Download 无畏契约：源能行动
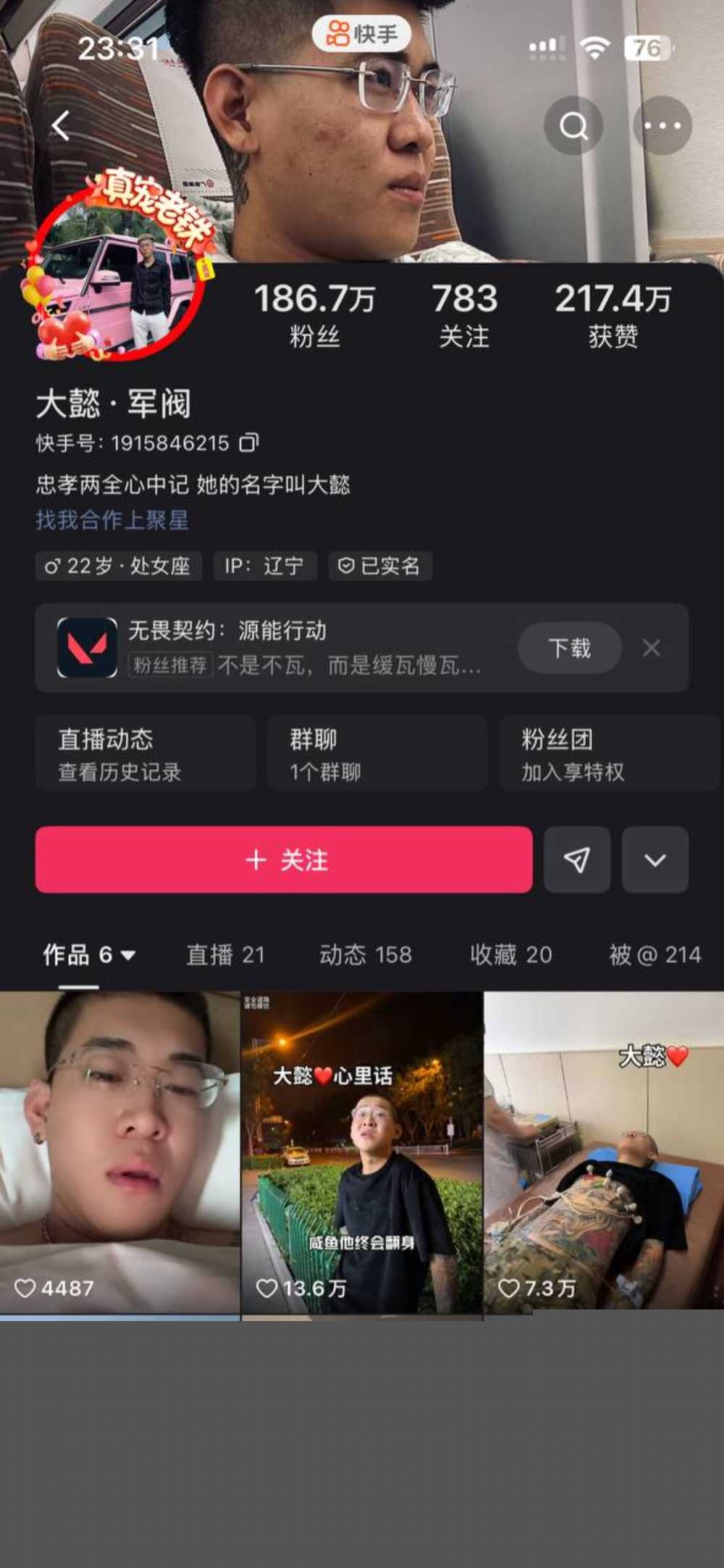 pos(569,647)
